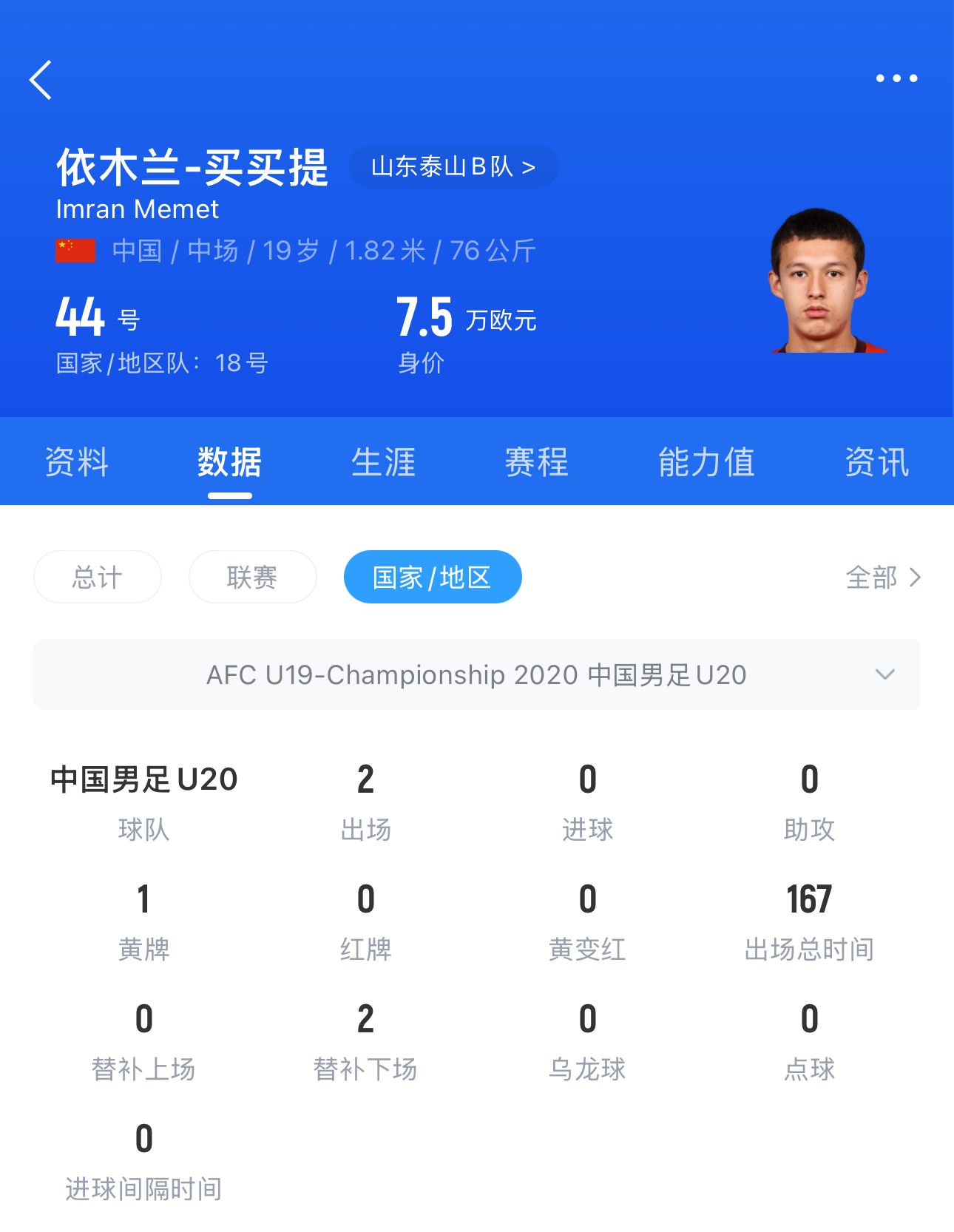954x1232 pixels.
Task: View the 能力值 tab
Action: point(706,462)
